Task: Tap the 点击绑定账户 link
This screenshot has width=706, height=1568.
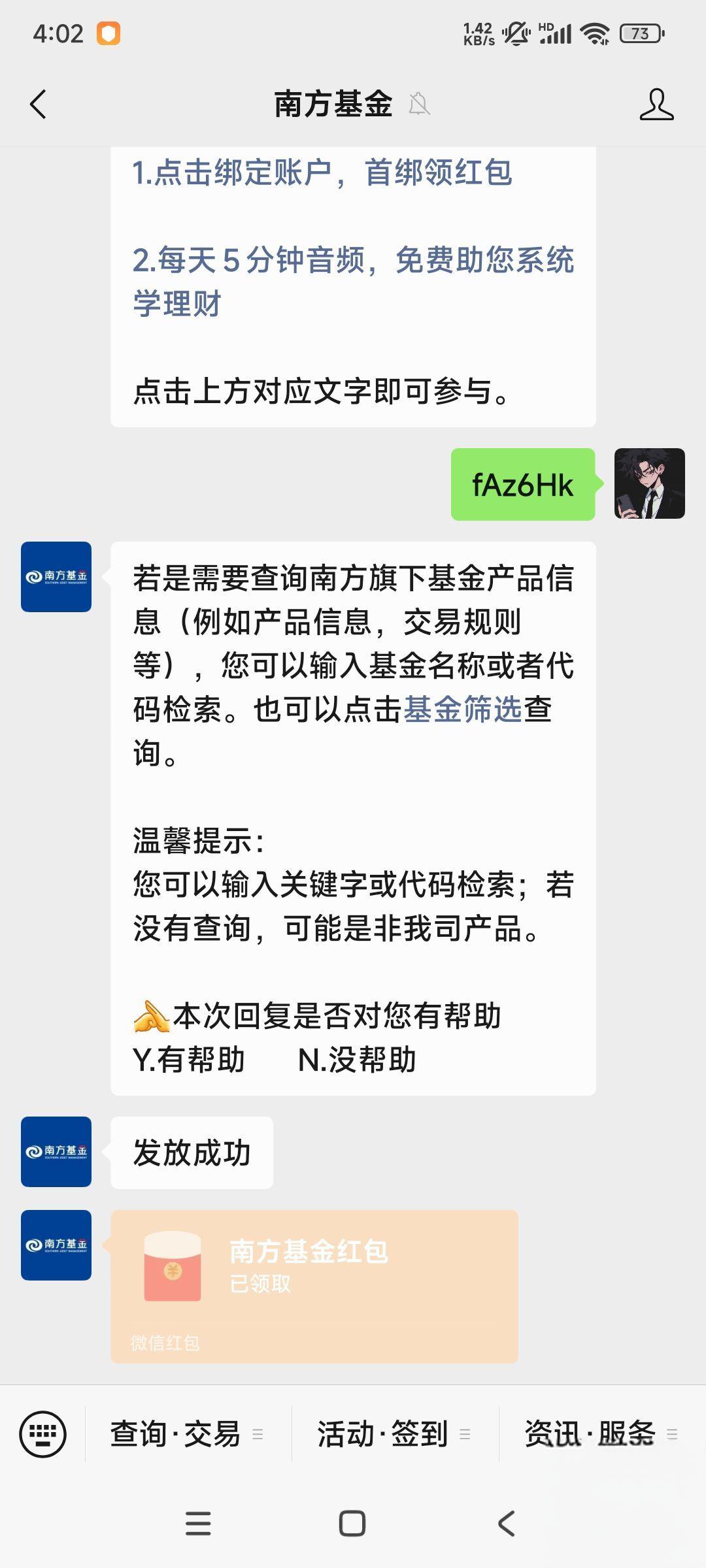Action: [x=322, y=173]
